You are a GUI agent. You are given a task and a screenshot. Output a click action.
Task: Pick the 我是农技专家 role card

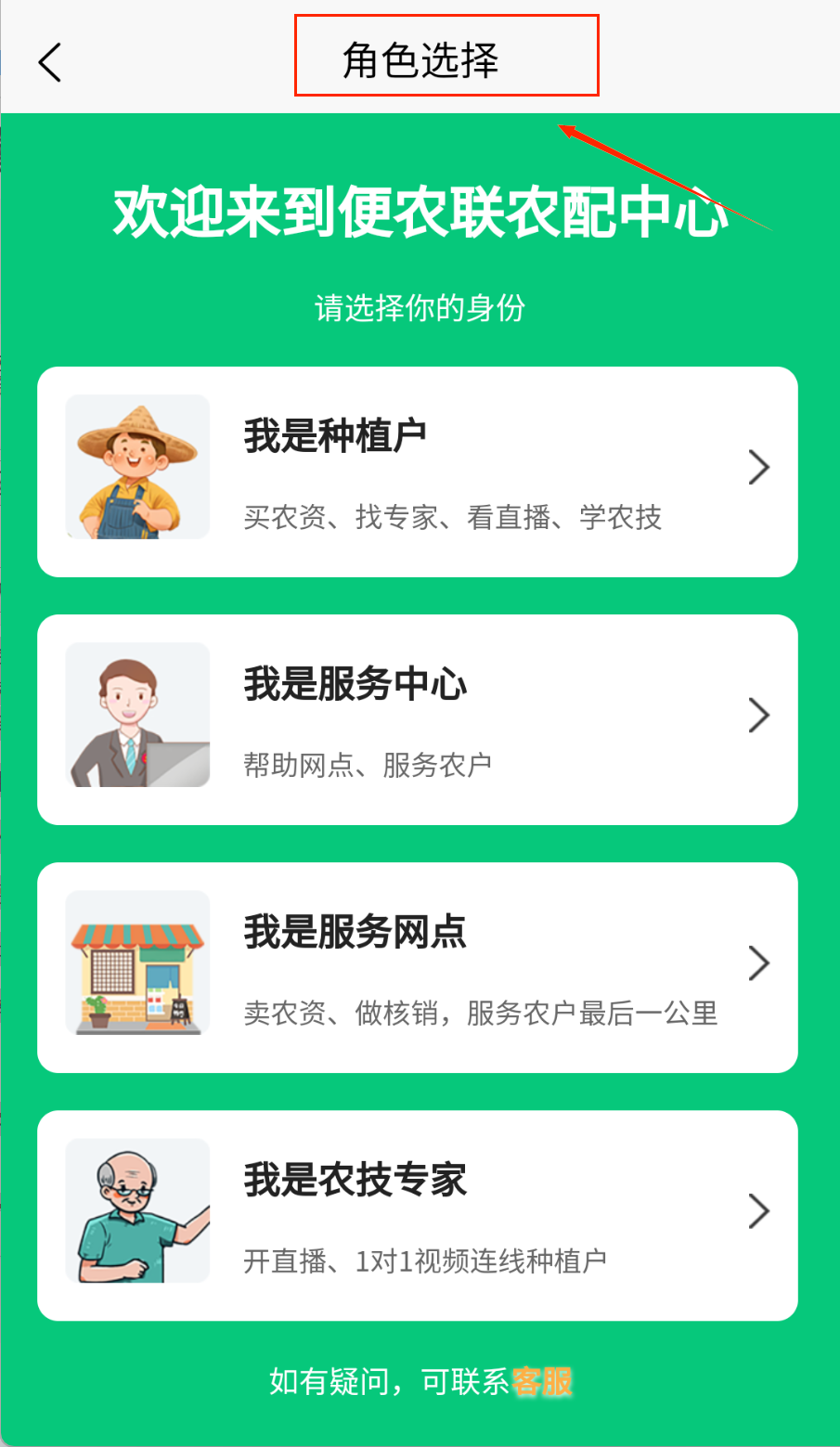point(417,1215)
